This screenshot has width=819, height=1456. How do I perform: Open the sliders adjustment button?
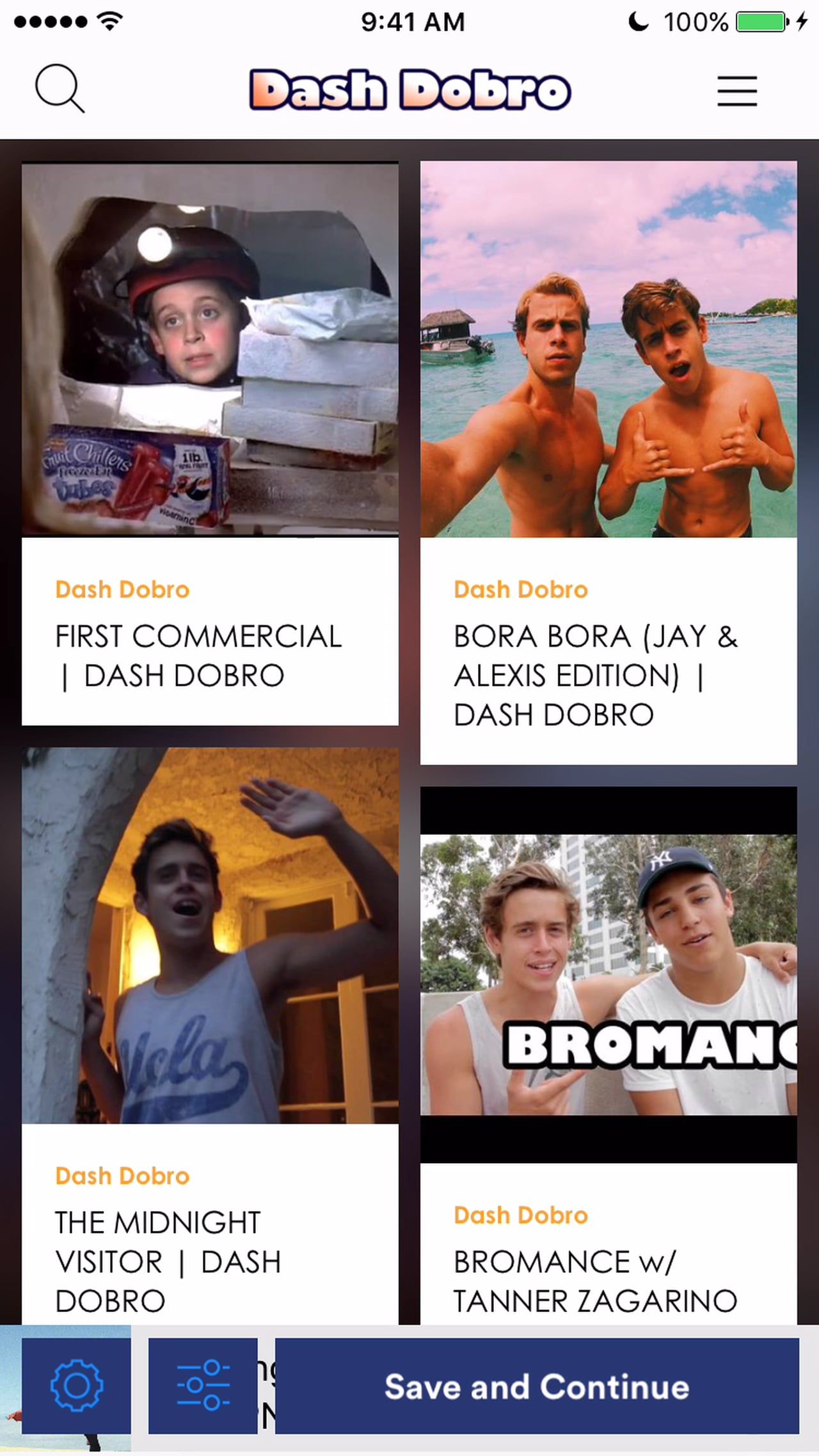point(203,1386)
